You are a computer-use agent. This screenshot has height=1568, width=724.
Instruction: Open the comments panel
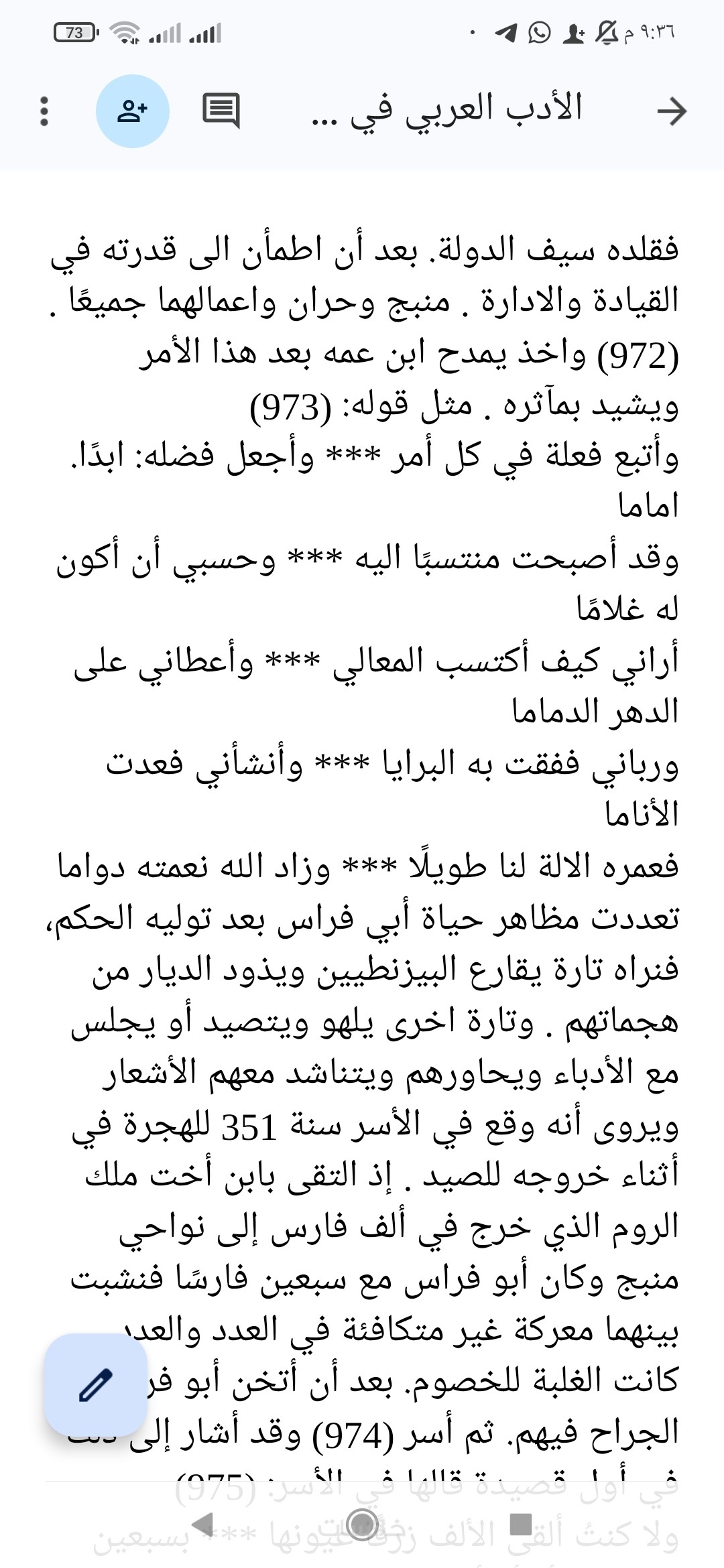pos(221,111)
